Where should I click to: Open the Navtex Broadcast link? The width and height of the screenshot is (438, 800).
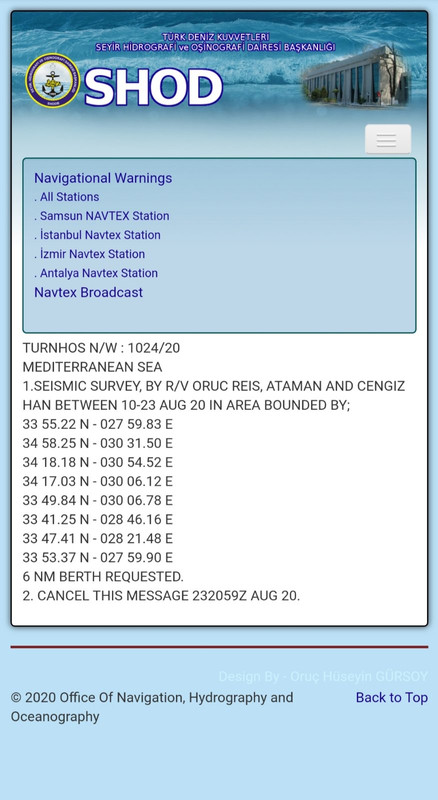pyautogui.click(x=88, y=292)
